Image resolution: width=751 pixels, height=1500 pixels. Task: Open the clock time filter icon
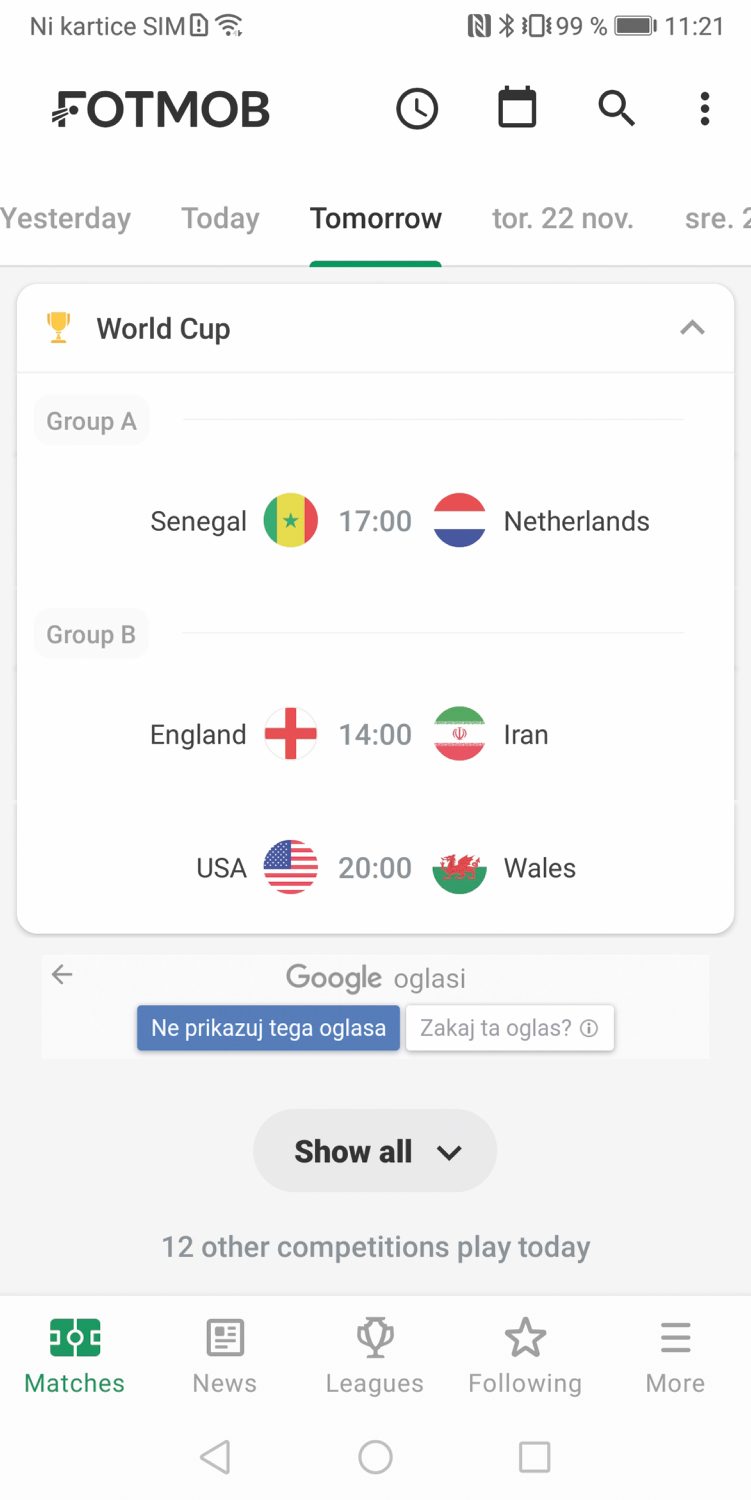(x=417, y=109)
